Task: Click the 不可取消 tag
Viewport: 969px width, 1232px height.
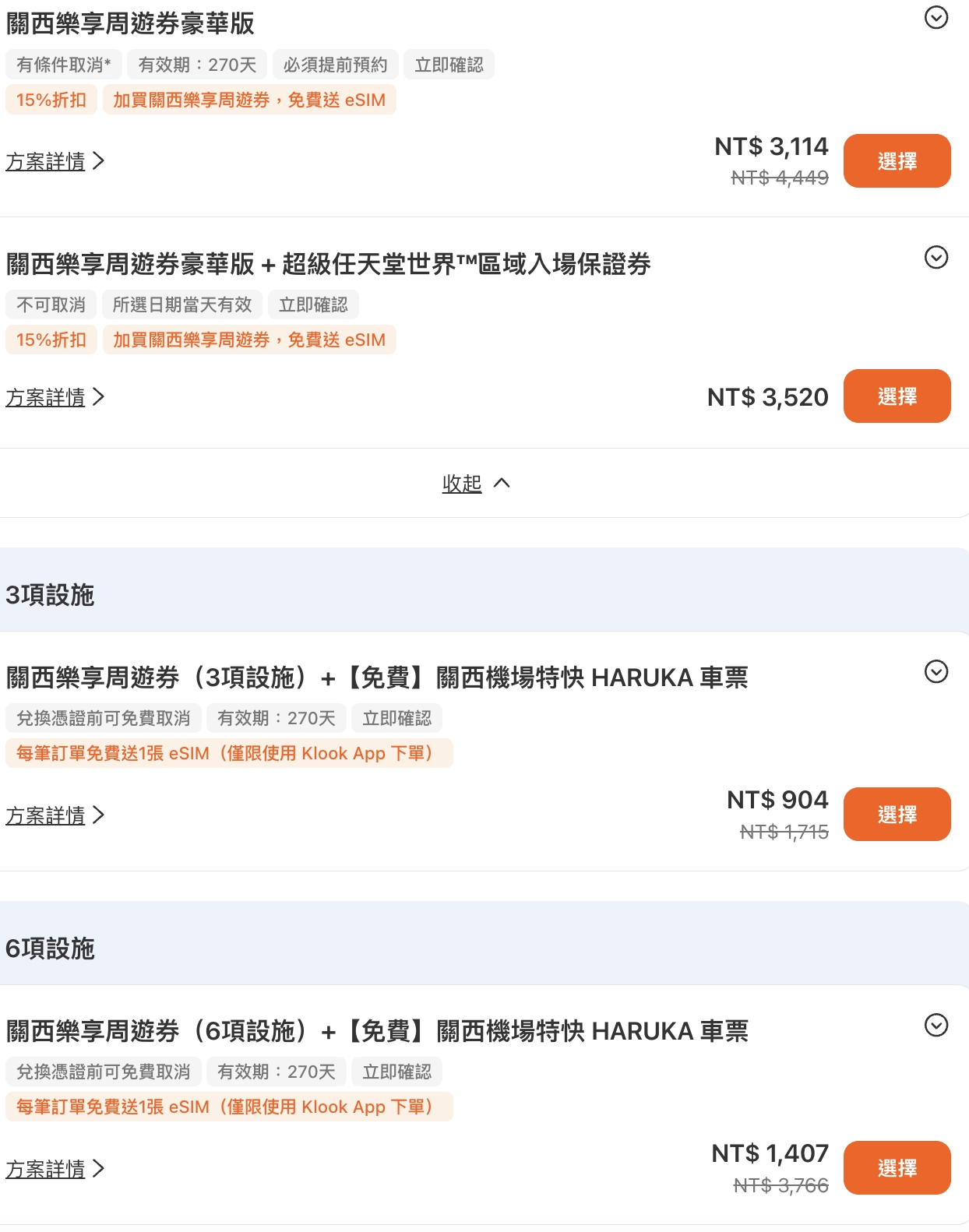Action: [51, 304]
